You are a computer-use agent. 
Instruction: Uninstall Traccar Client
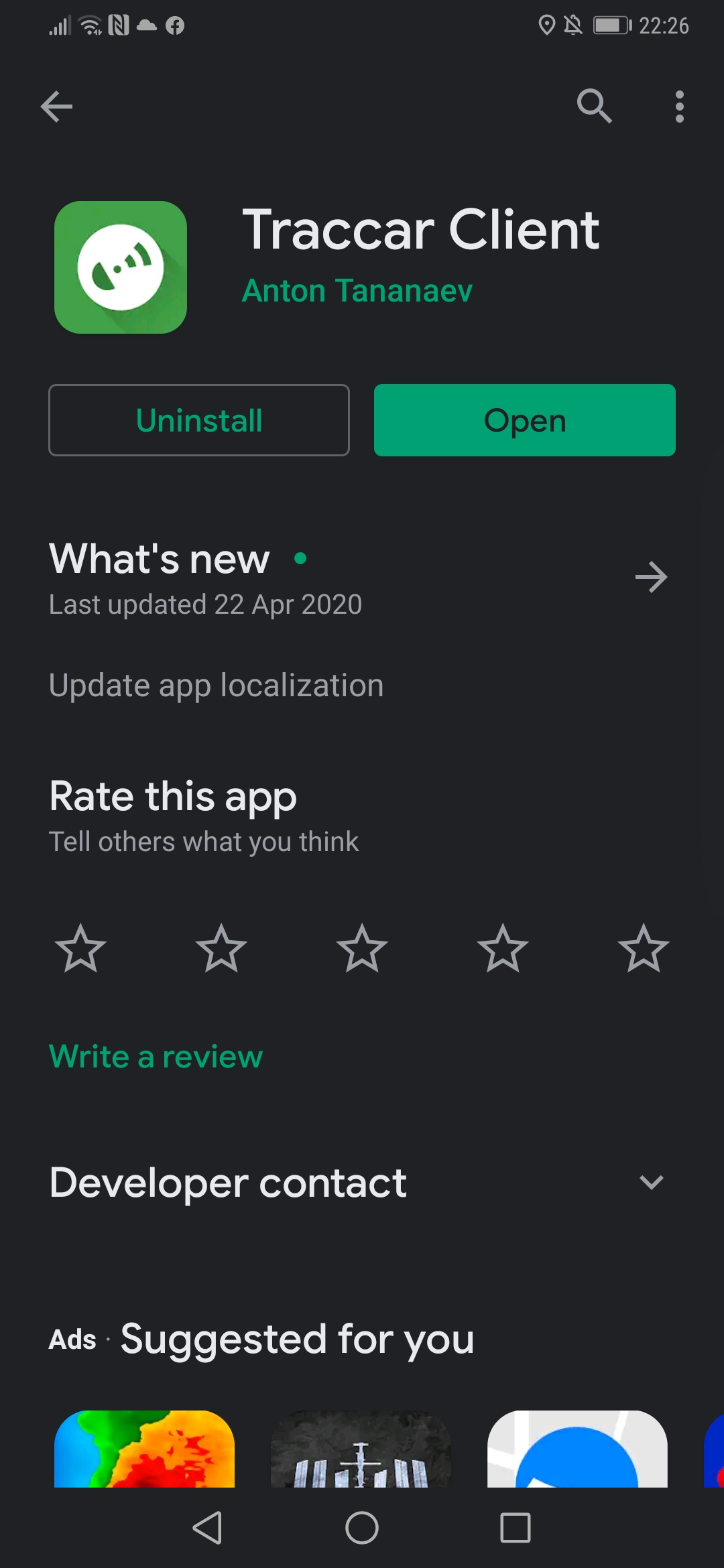coord(199,420)
